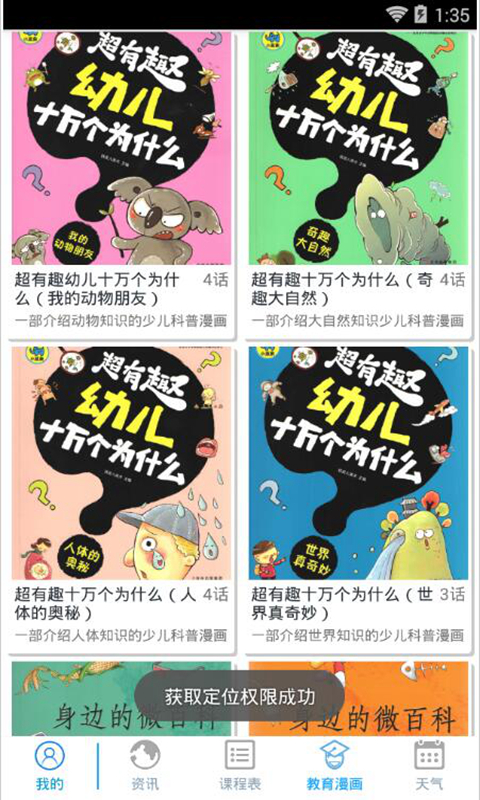Screen dimensions: 480x800
Task: Select the 教育漫画 tab
Action: [x=335, y=766]
